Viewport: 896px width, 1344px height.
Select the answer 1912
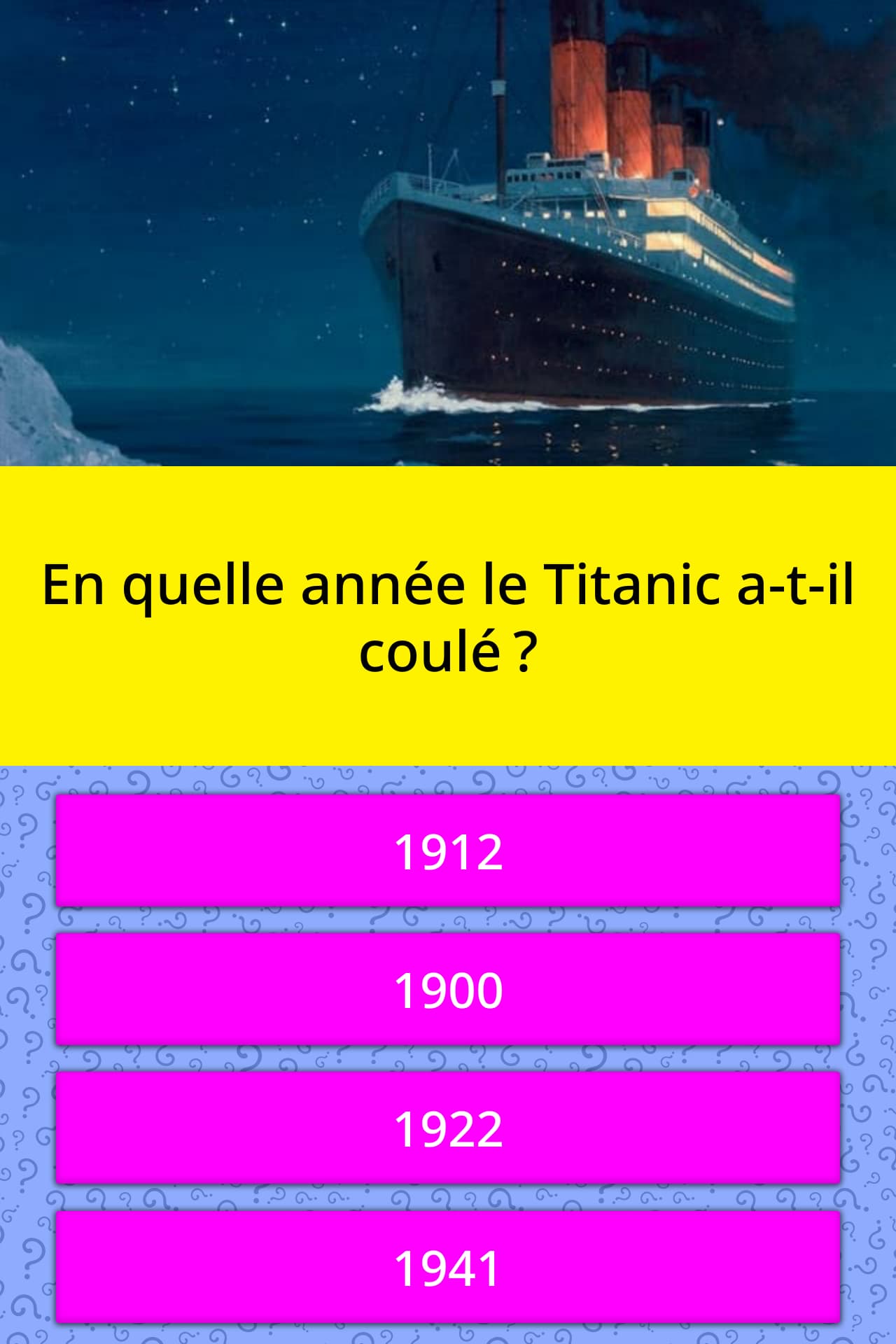point(448,850)
